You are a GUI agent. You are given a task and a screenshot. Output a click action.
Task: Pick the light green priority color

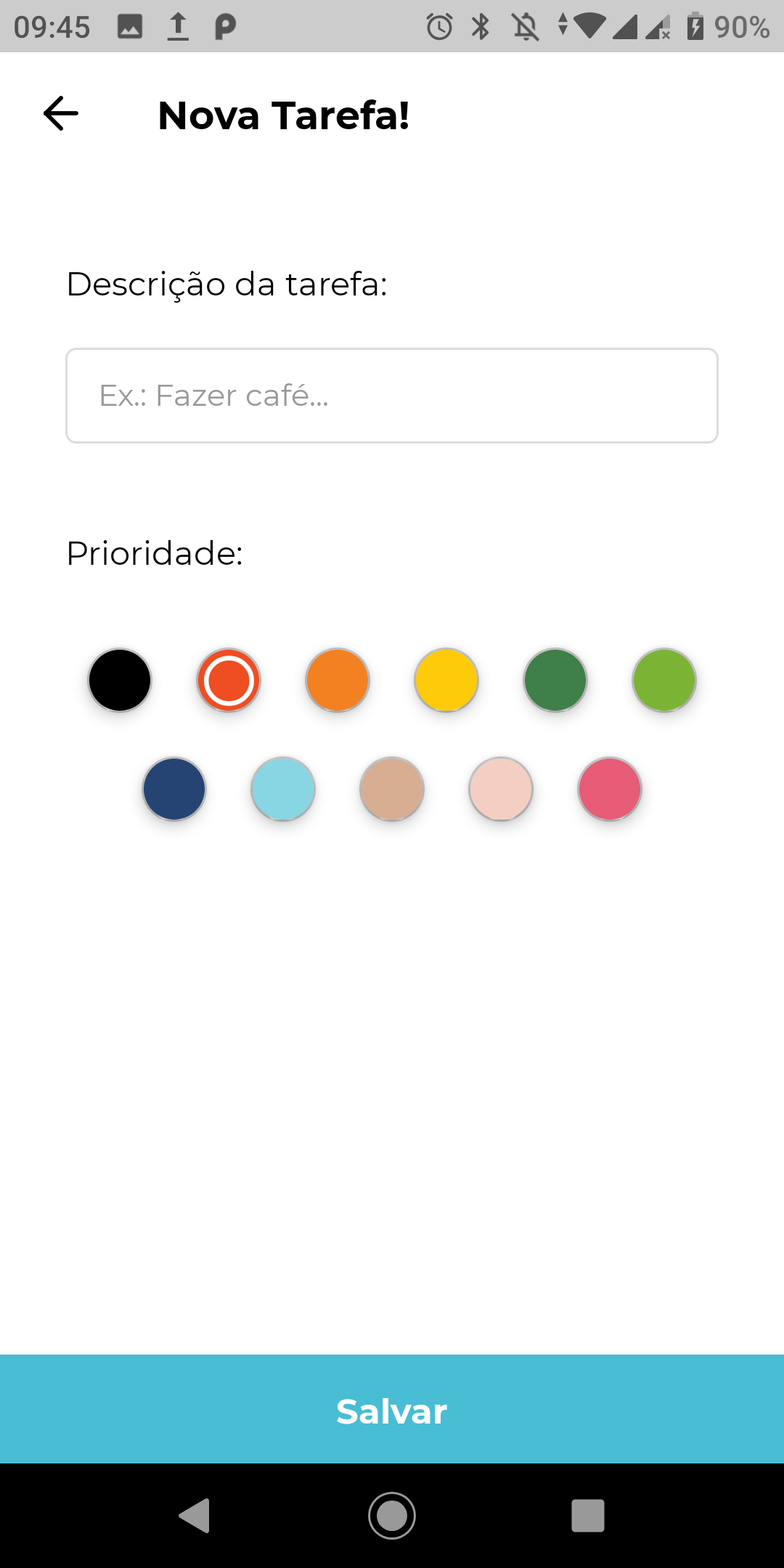point(664,680)
